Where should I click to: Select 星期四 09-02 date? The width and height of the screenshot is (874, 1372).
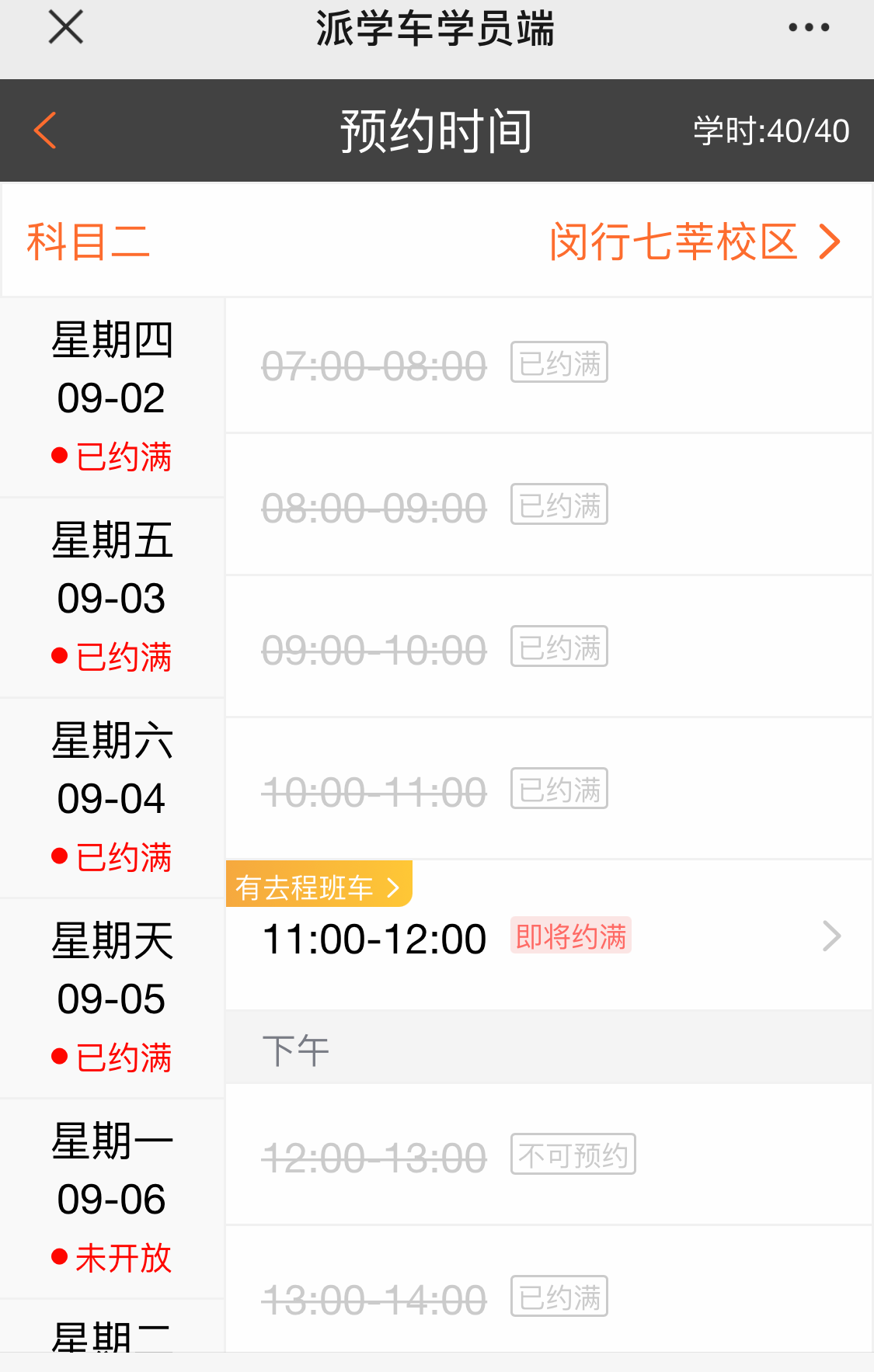pos(112,398)
